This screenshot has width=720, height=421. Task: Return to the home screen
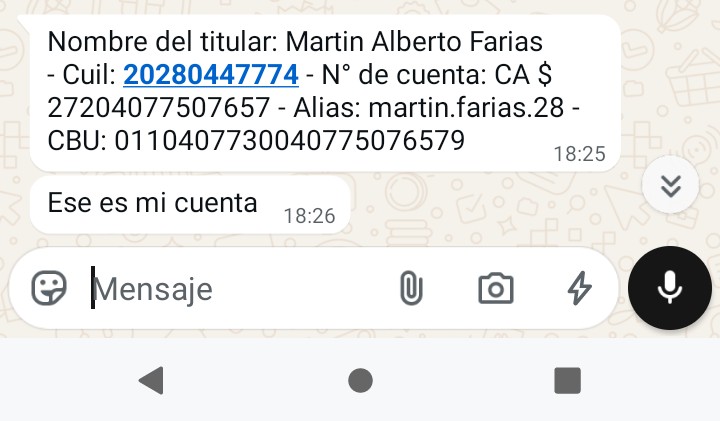360,379
